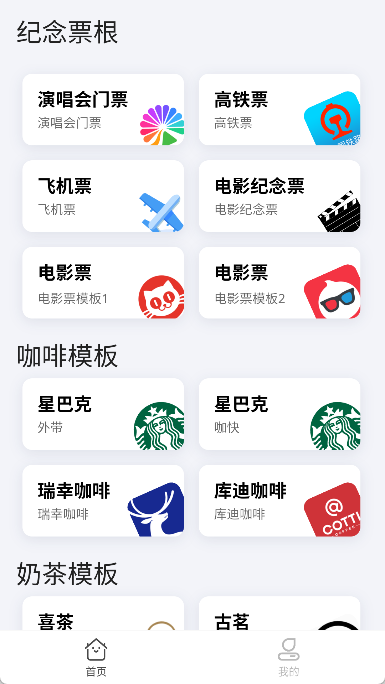The width and height of the screenshot is (385, 684).
Task: Open 电影票模板2 card
Action: [x=279, y=283]
